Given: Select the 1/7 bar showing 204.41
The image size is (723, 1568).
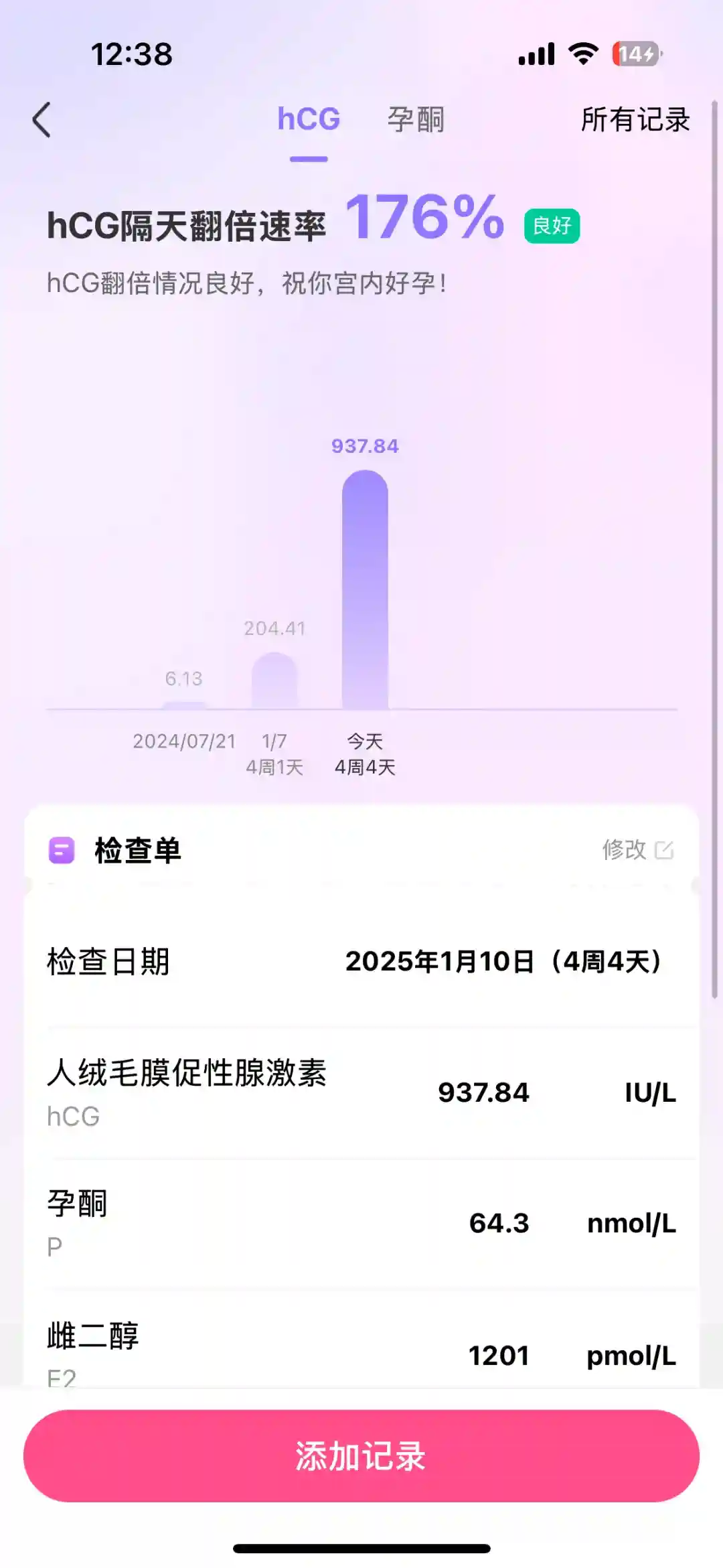Looking at the screenshot, I should [x=274, y=680].
